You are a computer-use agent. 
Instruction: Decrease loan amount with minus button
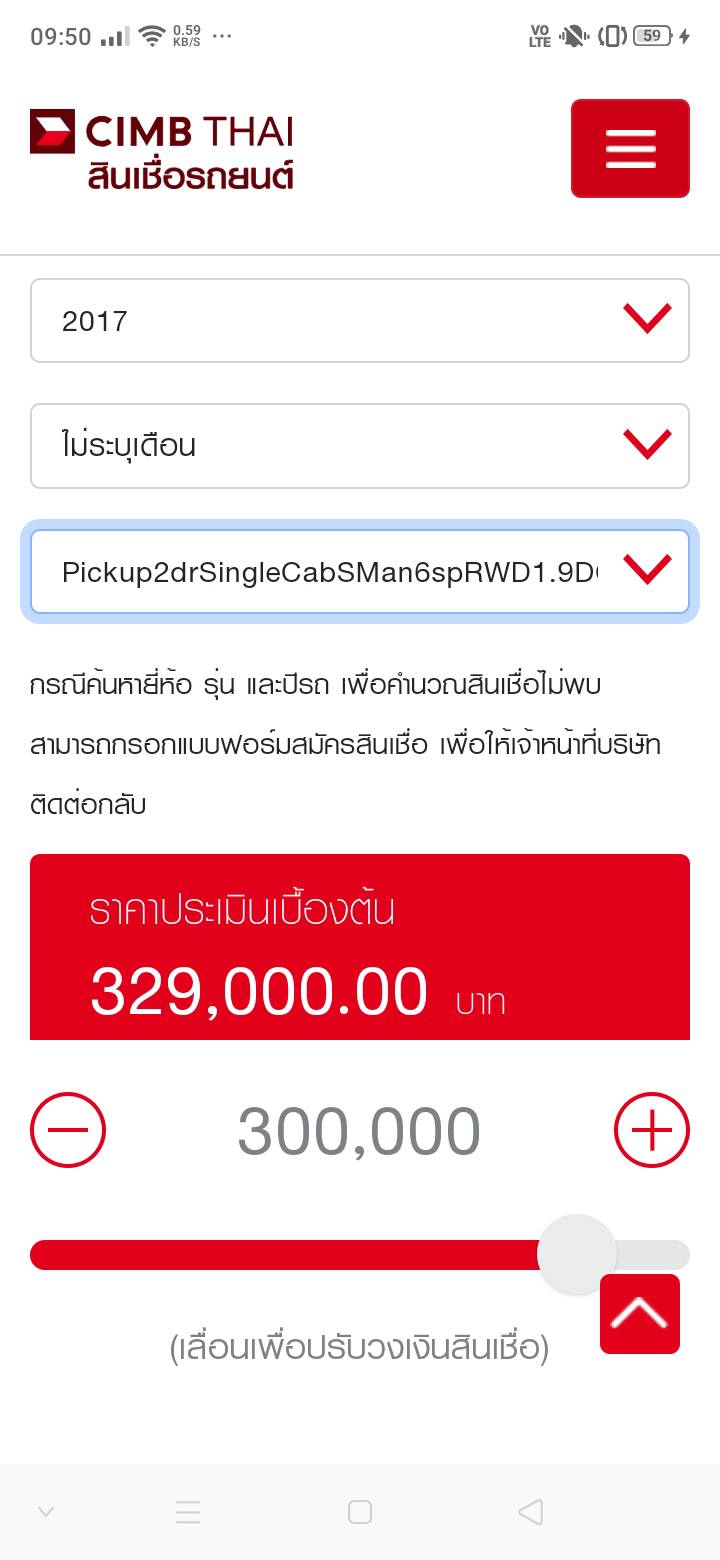pos(68,1131)
